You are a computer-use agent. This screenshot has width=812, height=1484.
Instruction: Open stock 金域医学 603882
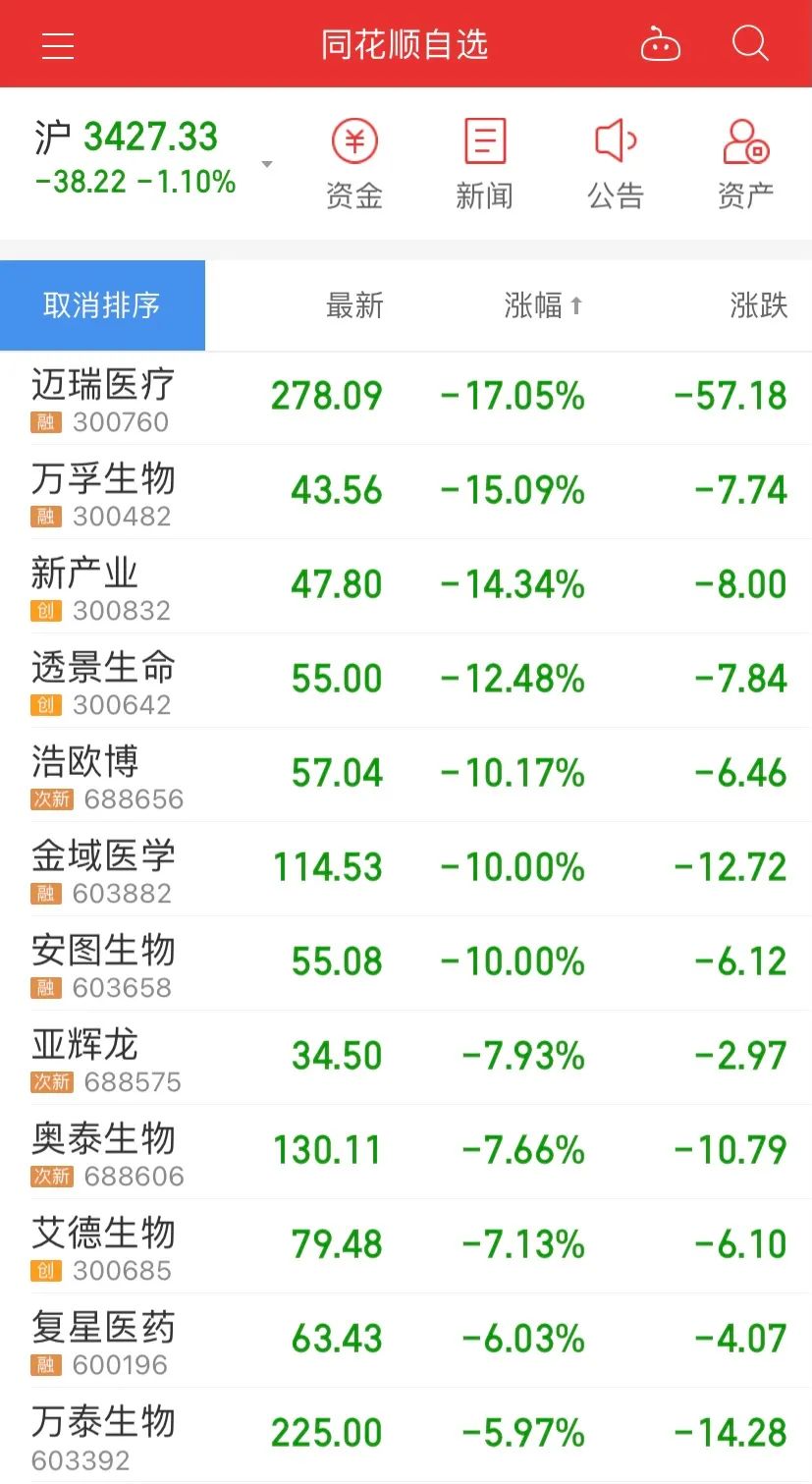[x=406, y=869]
